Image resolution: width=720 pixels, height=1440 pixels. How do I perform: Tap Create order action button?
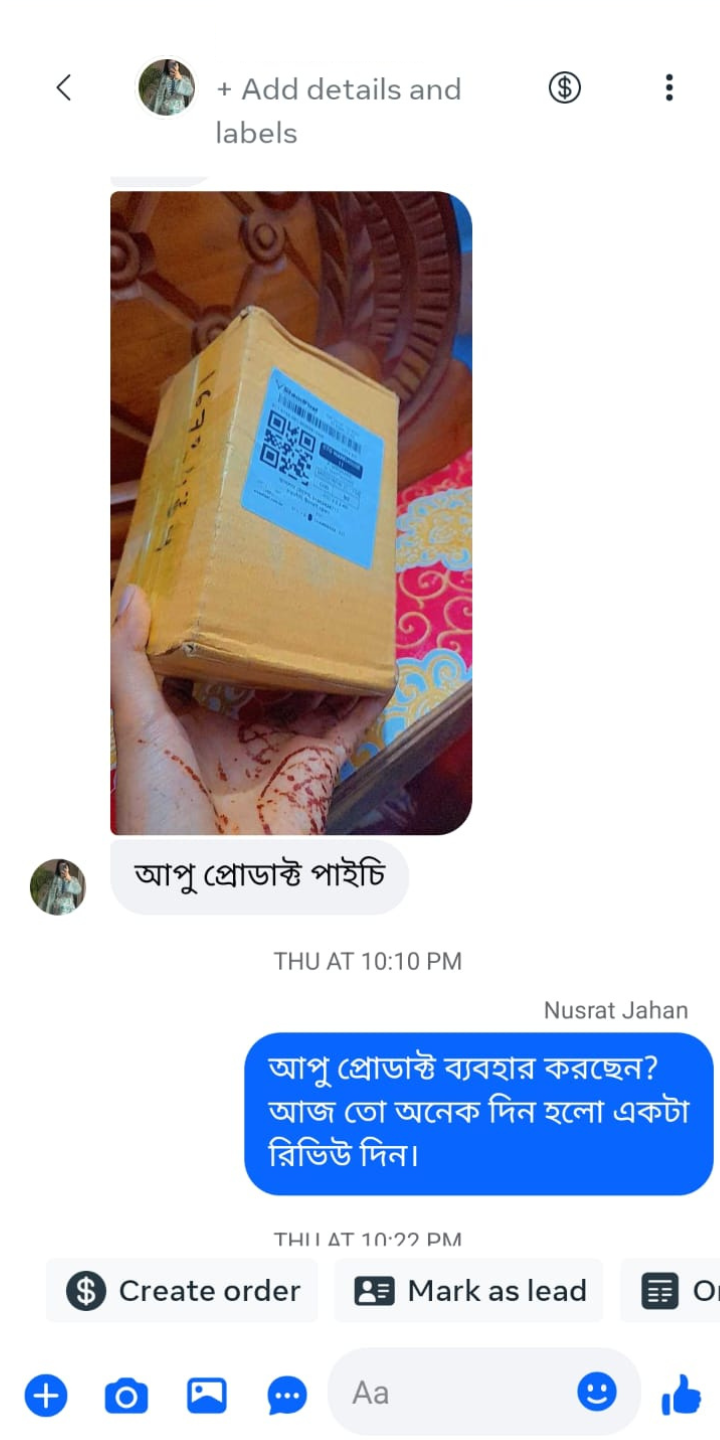point(182,1290)
